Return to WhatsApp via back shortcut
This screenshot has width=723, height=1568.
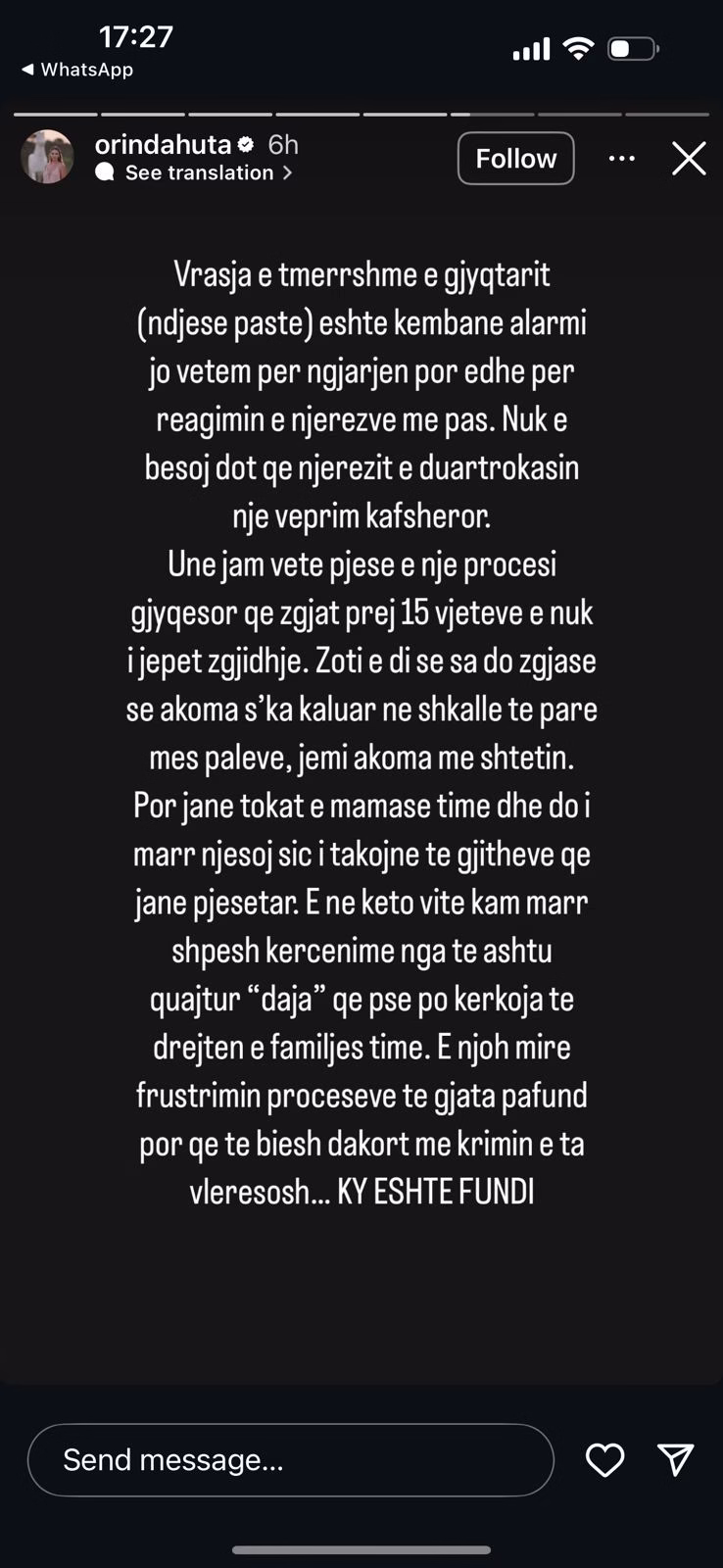pyautogui.click(x=76, y=70)
